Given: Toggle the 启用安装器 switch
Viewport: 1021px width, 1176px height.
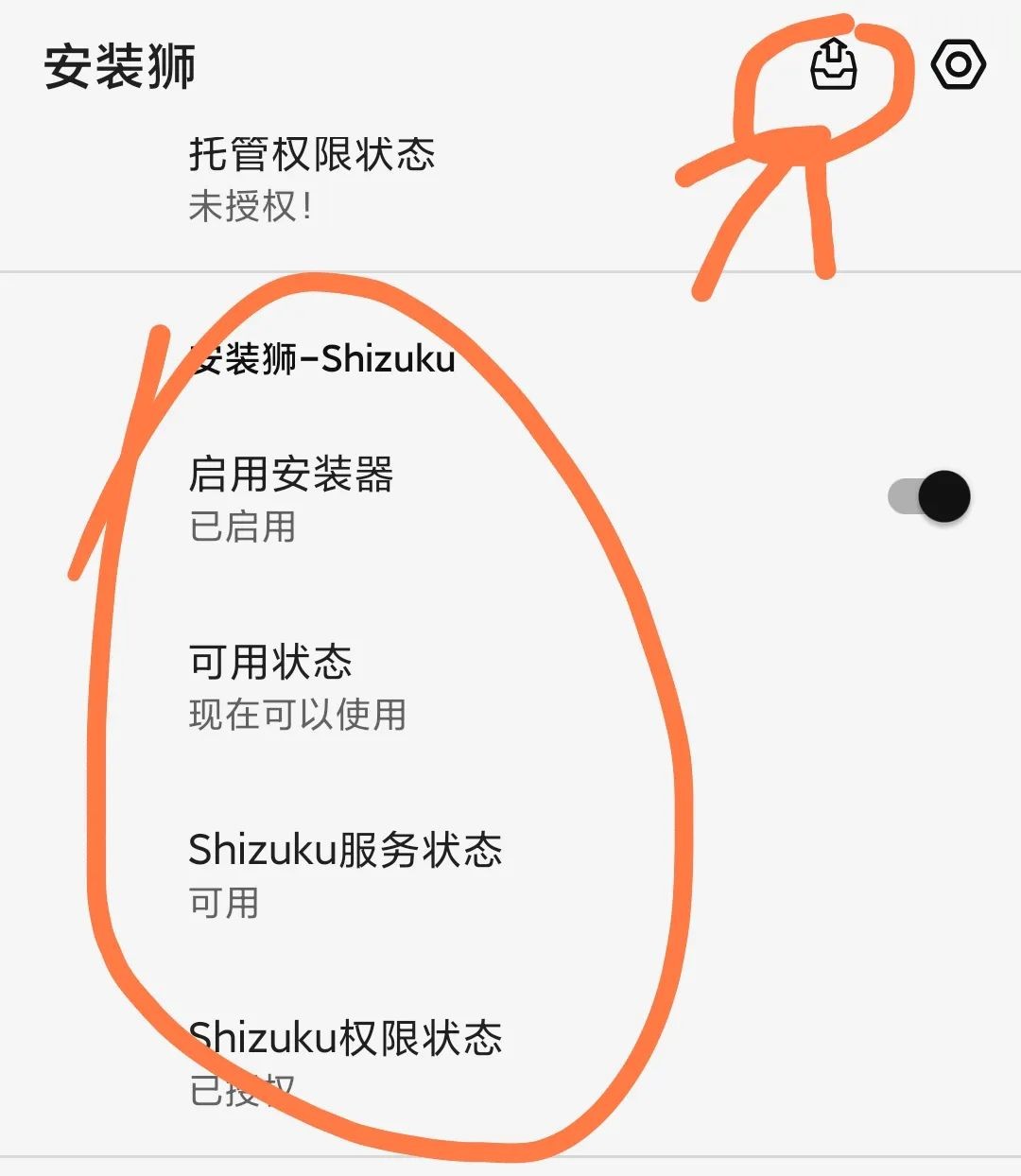Looking at the screenshot, I should [929, 496].
